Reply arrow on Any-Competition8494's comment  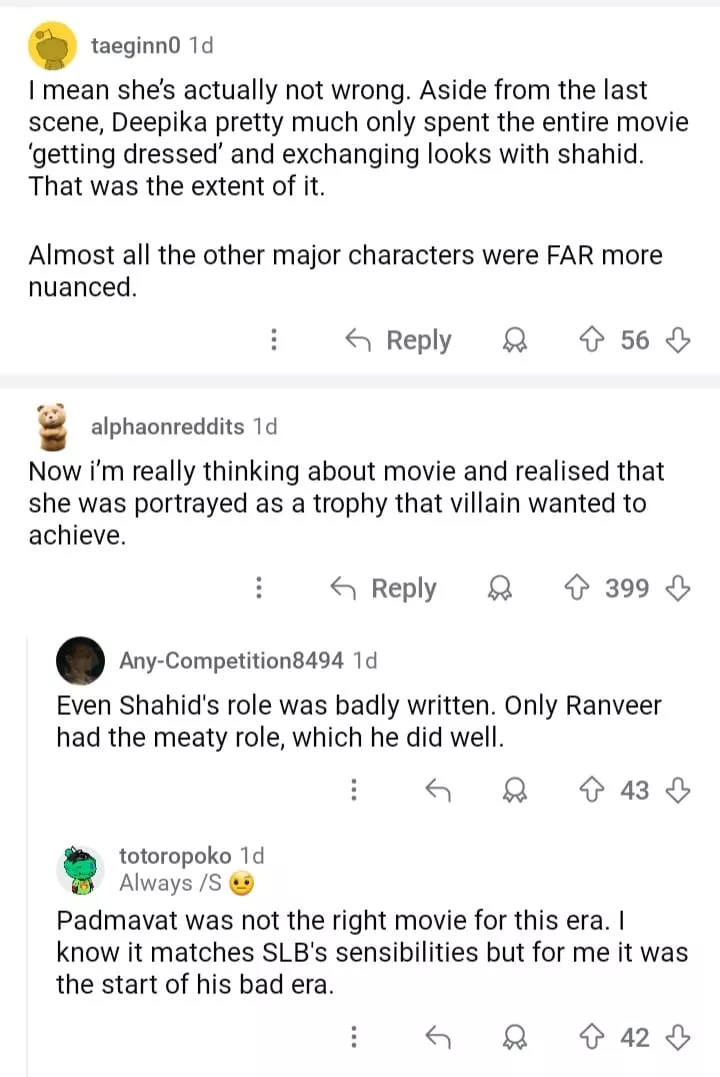(437, 790)
